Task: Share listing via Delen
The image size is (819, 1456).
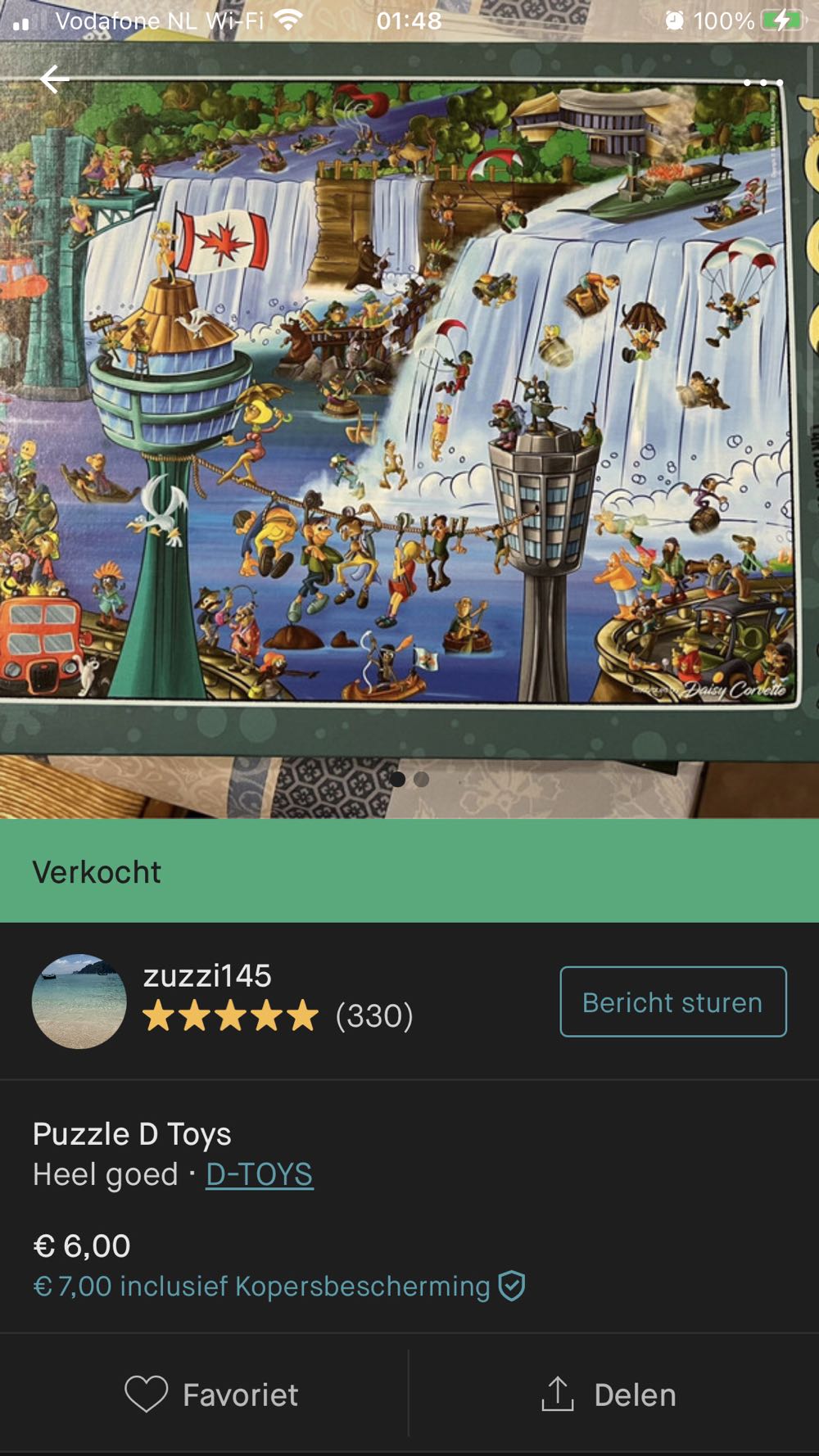Action: 610,1394
